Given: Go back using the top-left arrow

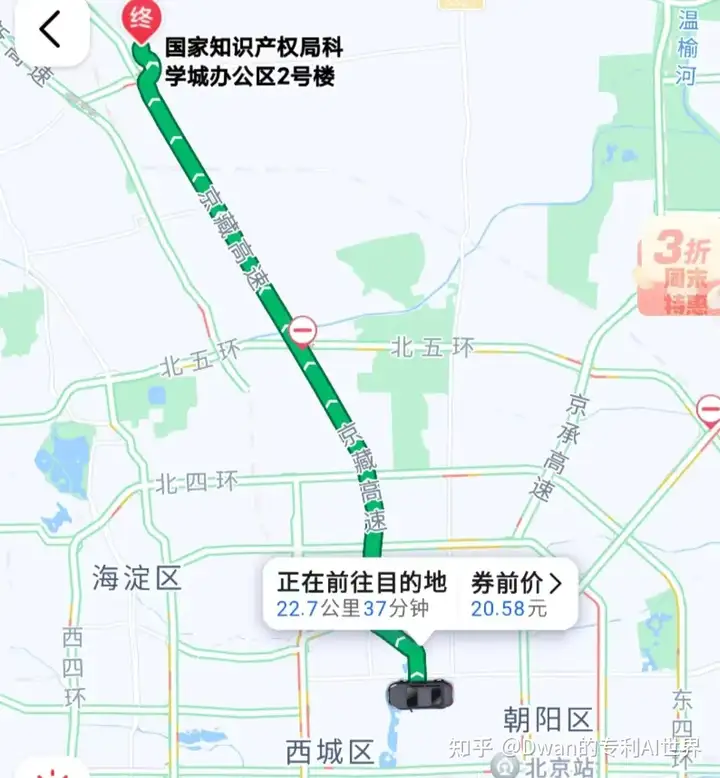Looking at the screenshot, I should (x=50, y=30).
